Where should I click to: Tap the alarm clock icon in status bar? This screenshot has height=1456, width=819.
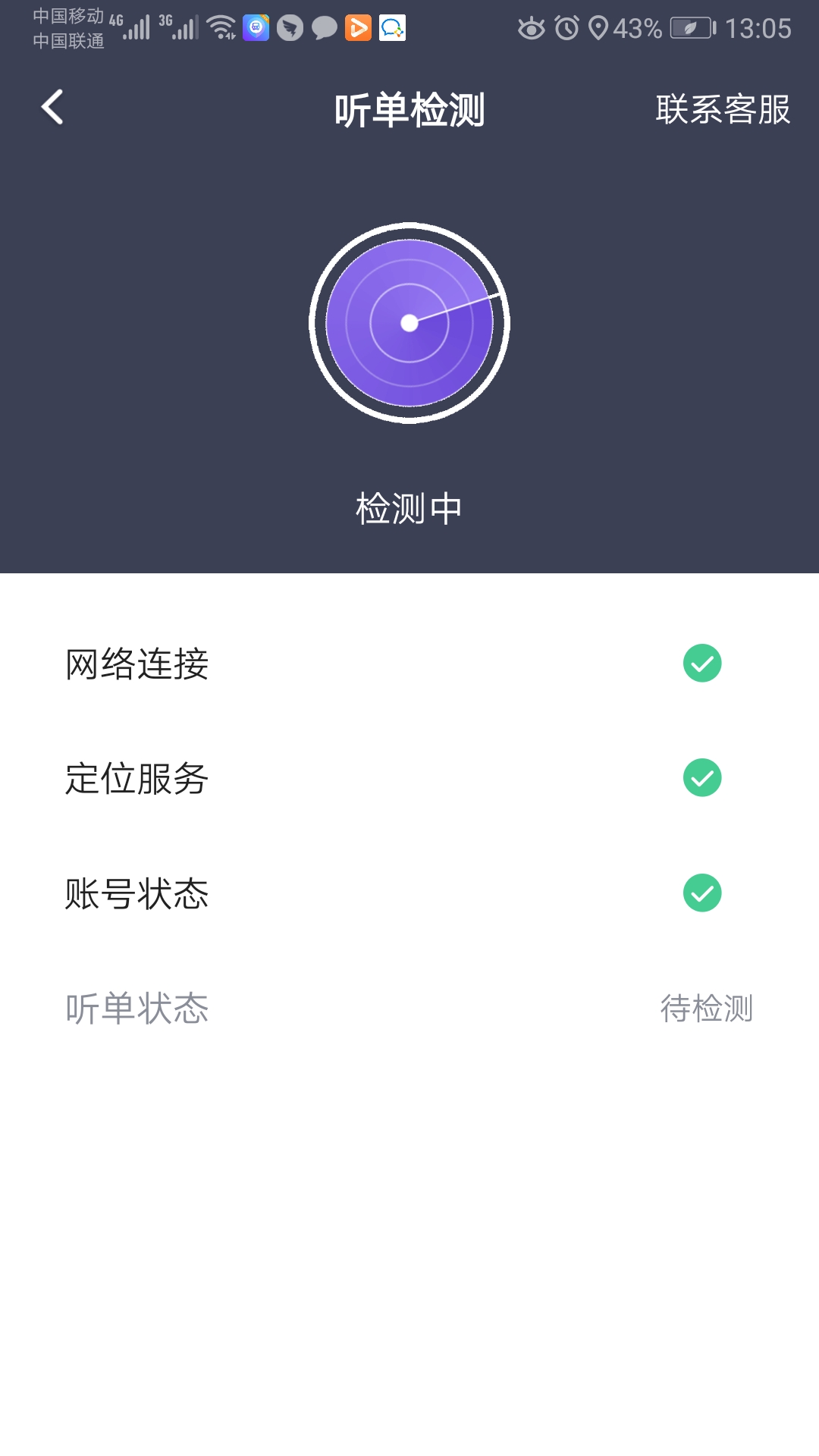coord(566,27)
